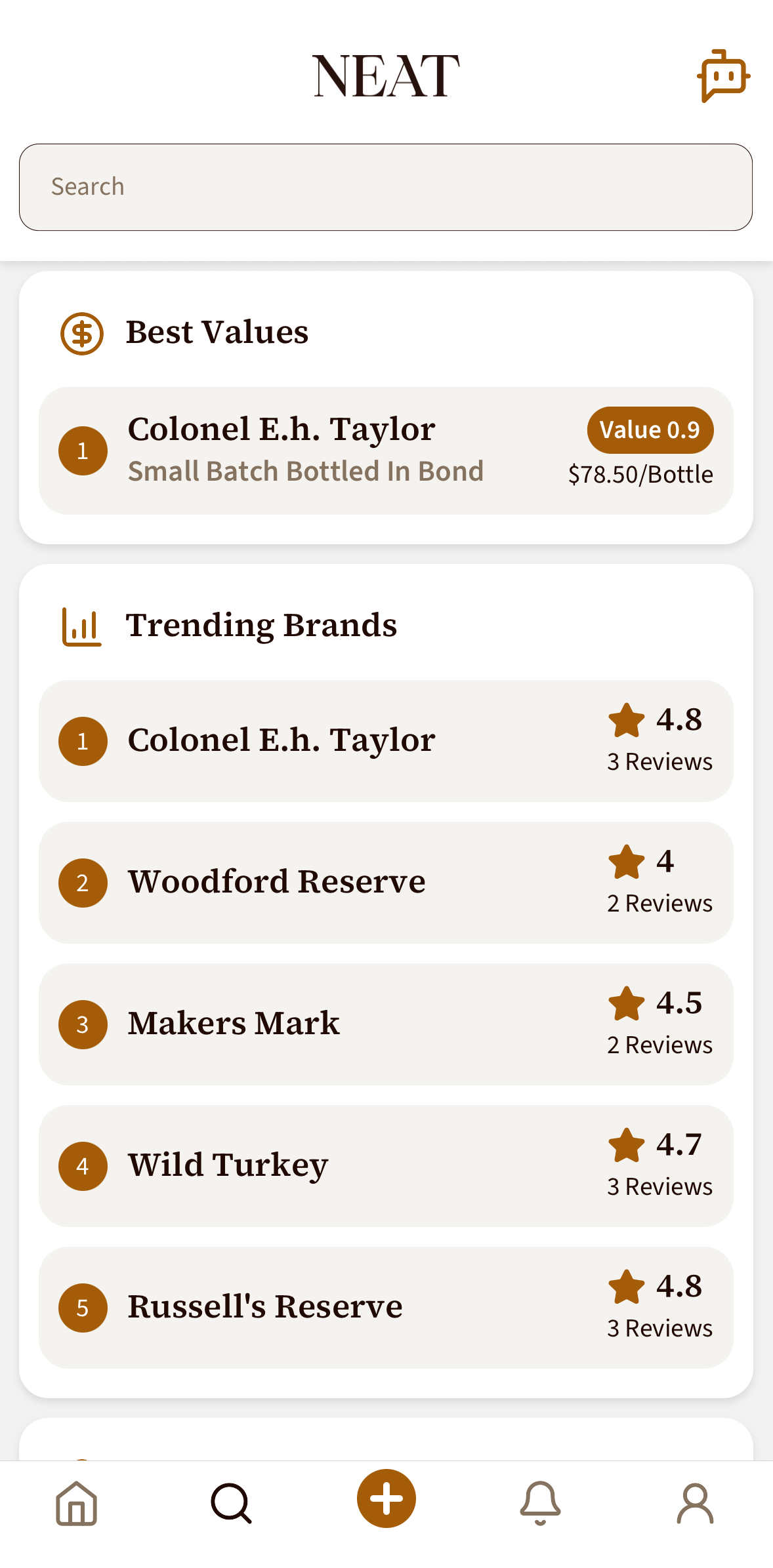773x1568 pixels.
Task: View Makers Mark brand
Action: (x=386, y=1024)
